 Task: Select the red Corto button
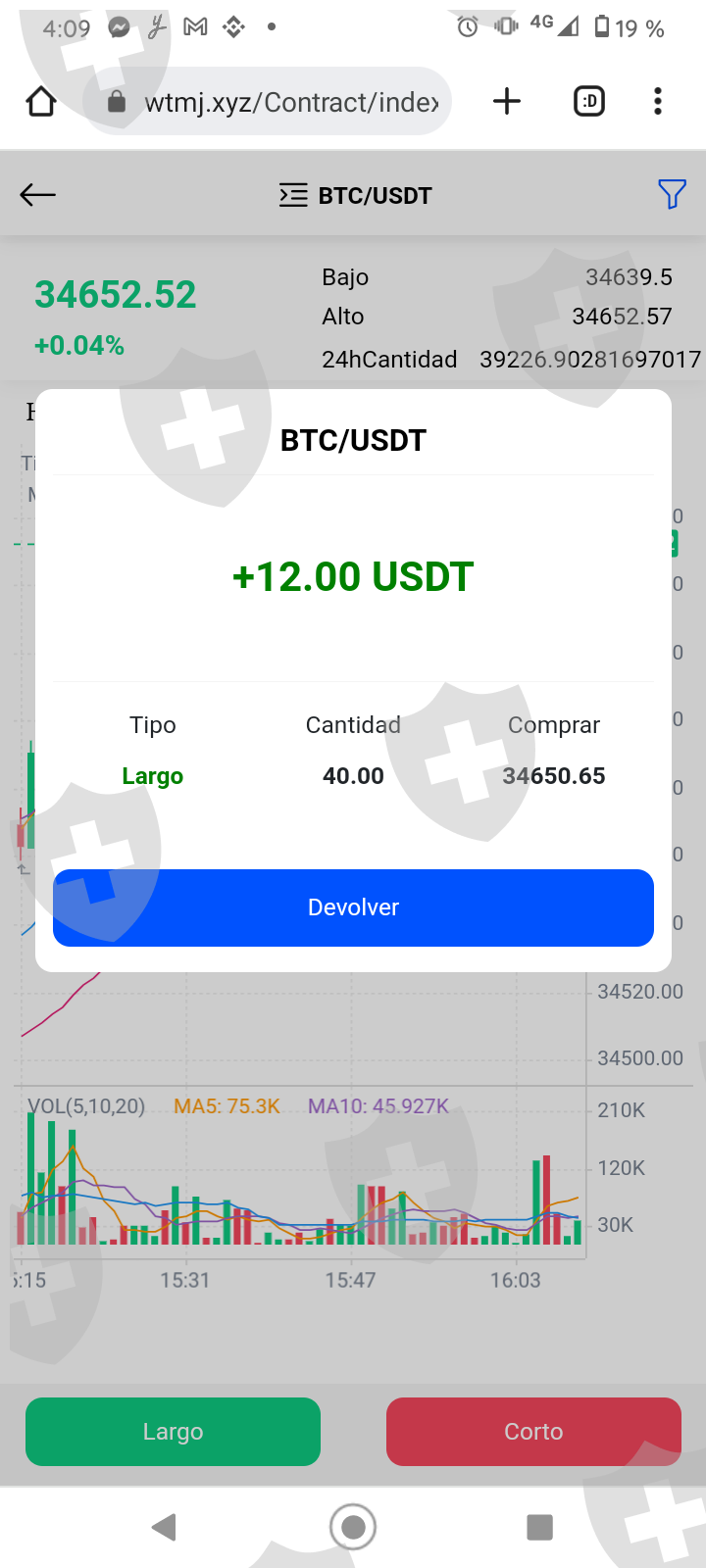click(533, 1432)
